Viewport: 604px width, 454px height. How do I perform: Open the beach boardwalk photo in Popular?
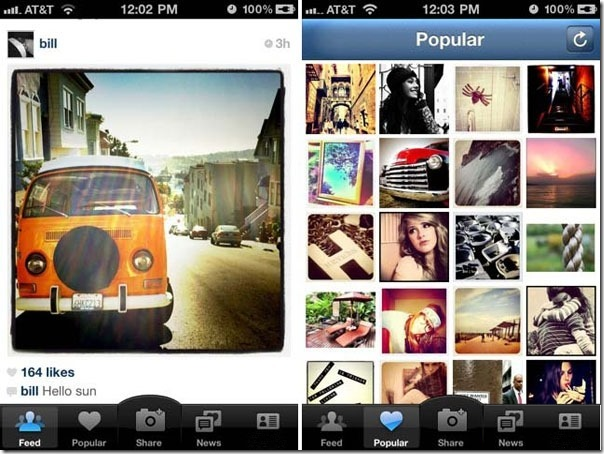pyautogui.click(x=487, y=320)
